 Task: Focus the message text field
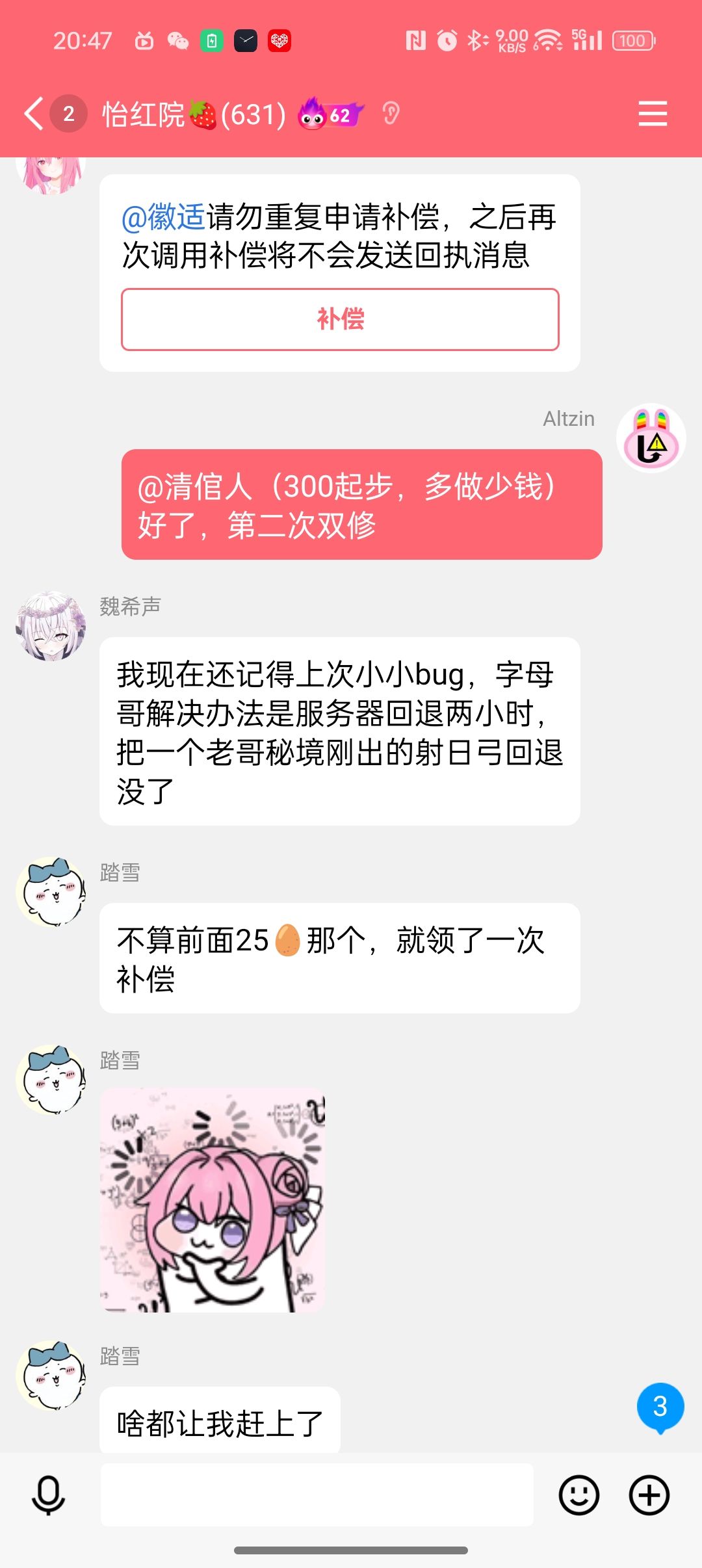317,1495
